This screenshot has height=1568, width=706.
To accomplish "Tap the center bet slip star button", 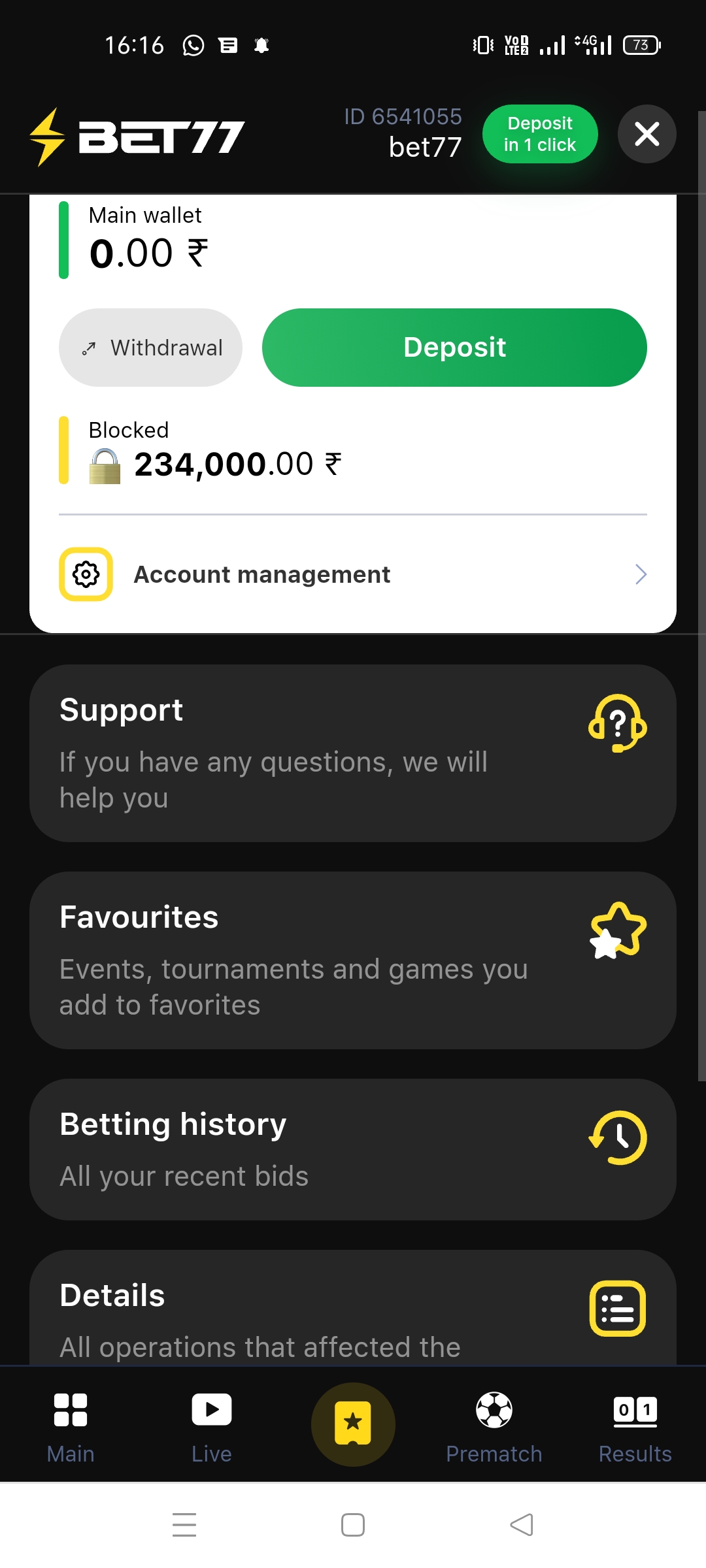I will (x=353, y=1424).
